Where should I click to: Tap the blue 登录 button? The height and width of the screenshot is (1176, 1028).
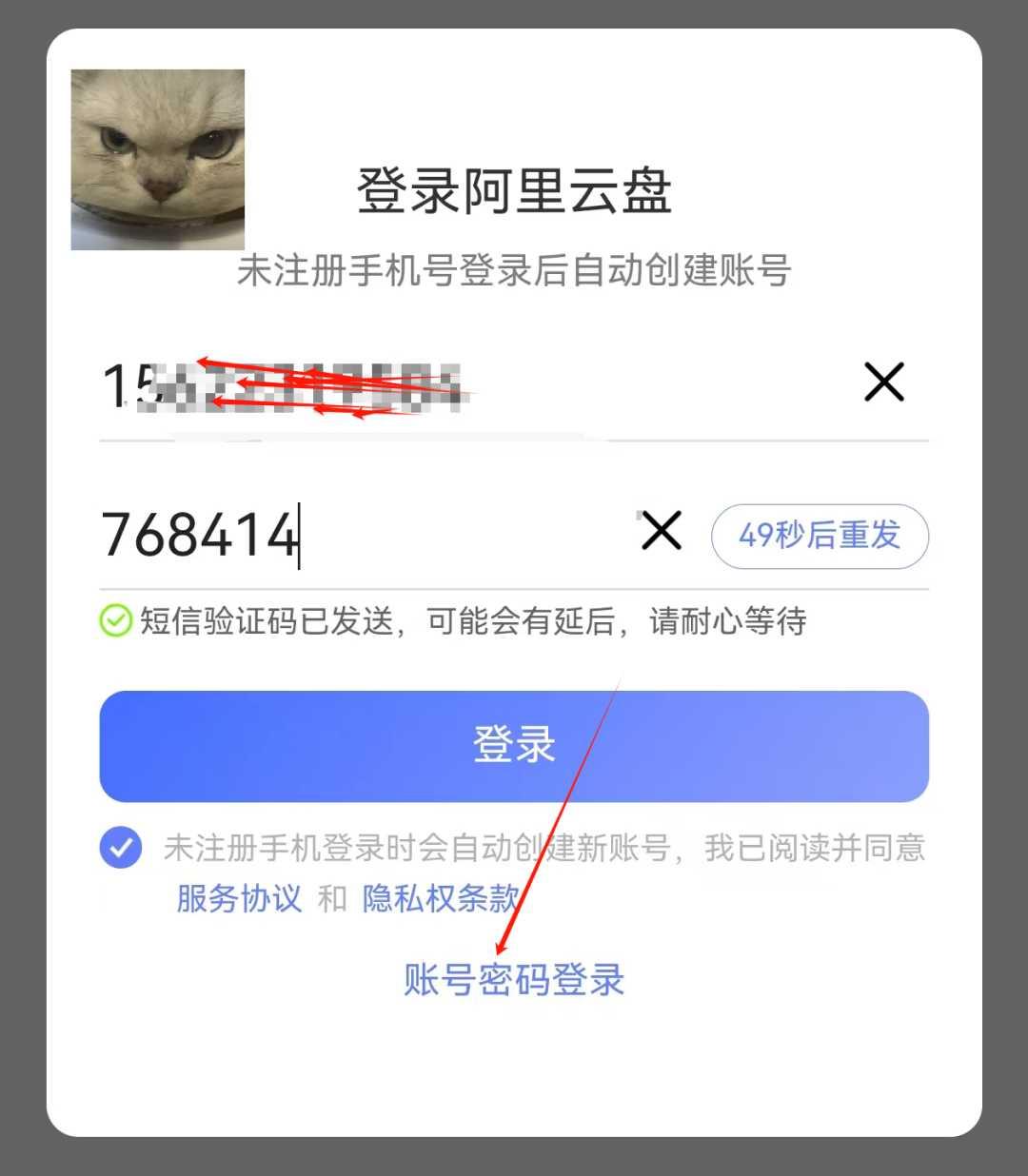514,745
